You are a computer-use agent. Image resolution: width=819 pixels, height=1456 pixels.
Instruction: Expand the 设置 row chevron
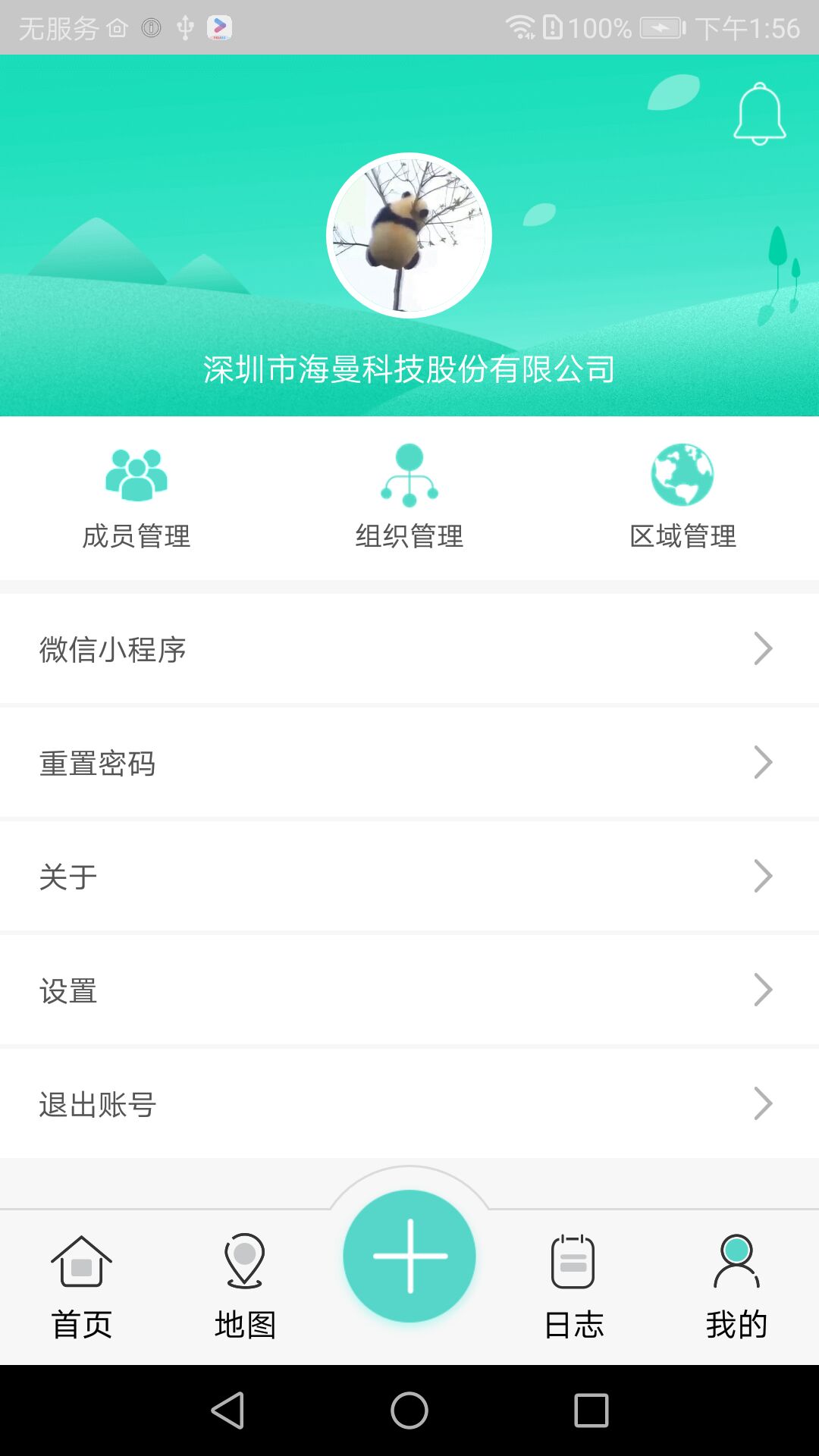pos(764,990)
